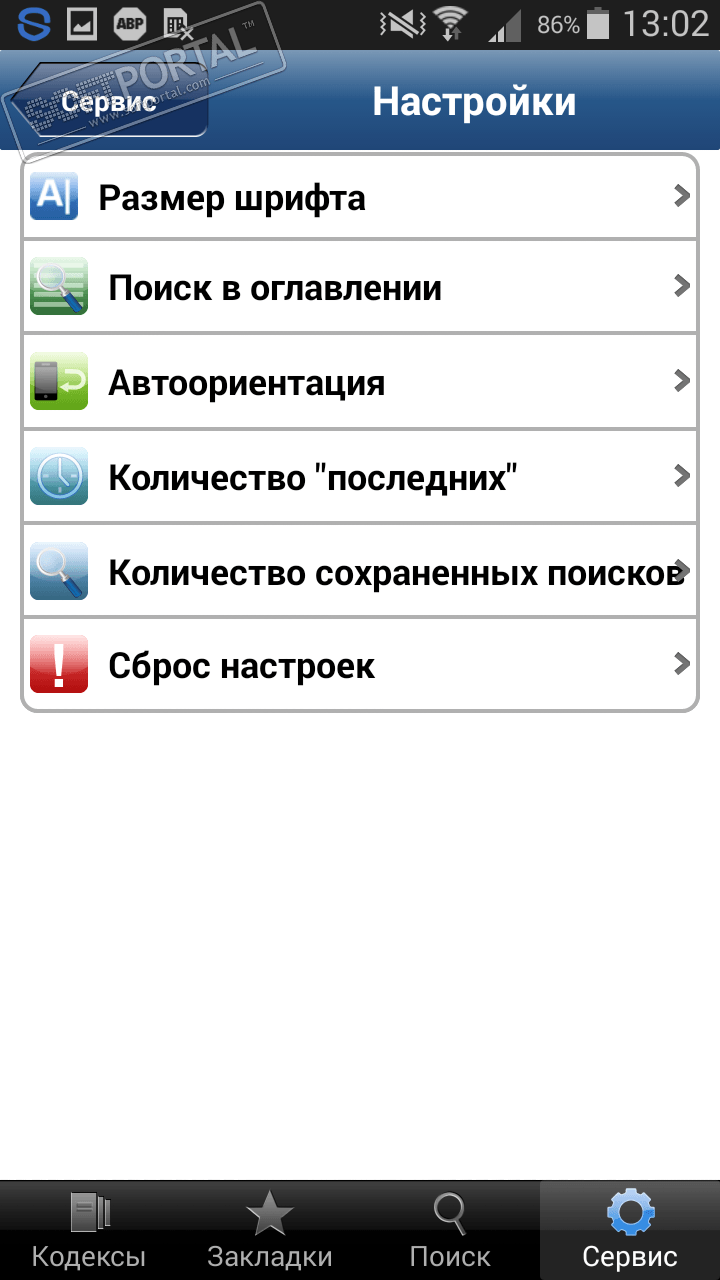Screen dimensions: 720x1280
Task: Select Сброс настроек row
Action: pos(360,665)
